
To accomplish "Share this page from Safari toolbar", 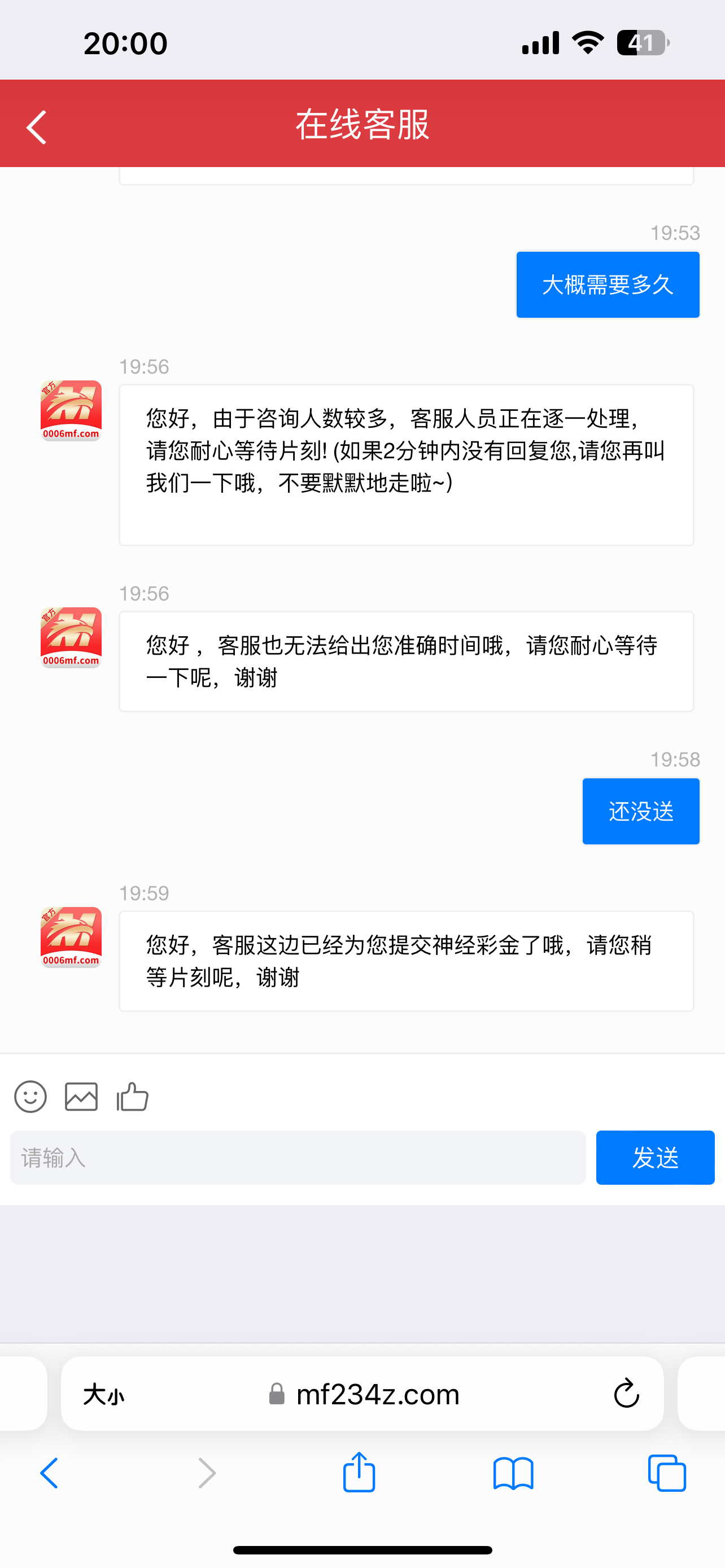I will point(359,1473).
